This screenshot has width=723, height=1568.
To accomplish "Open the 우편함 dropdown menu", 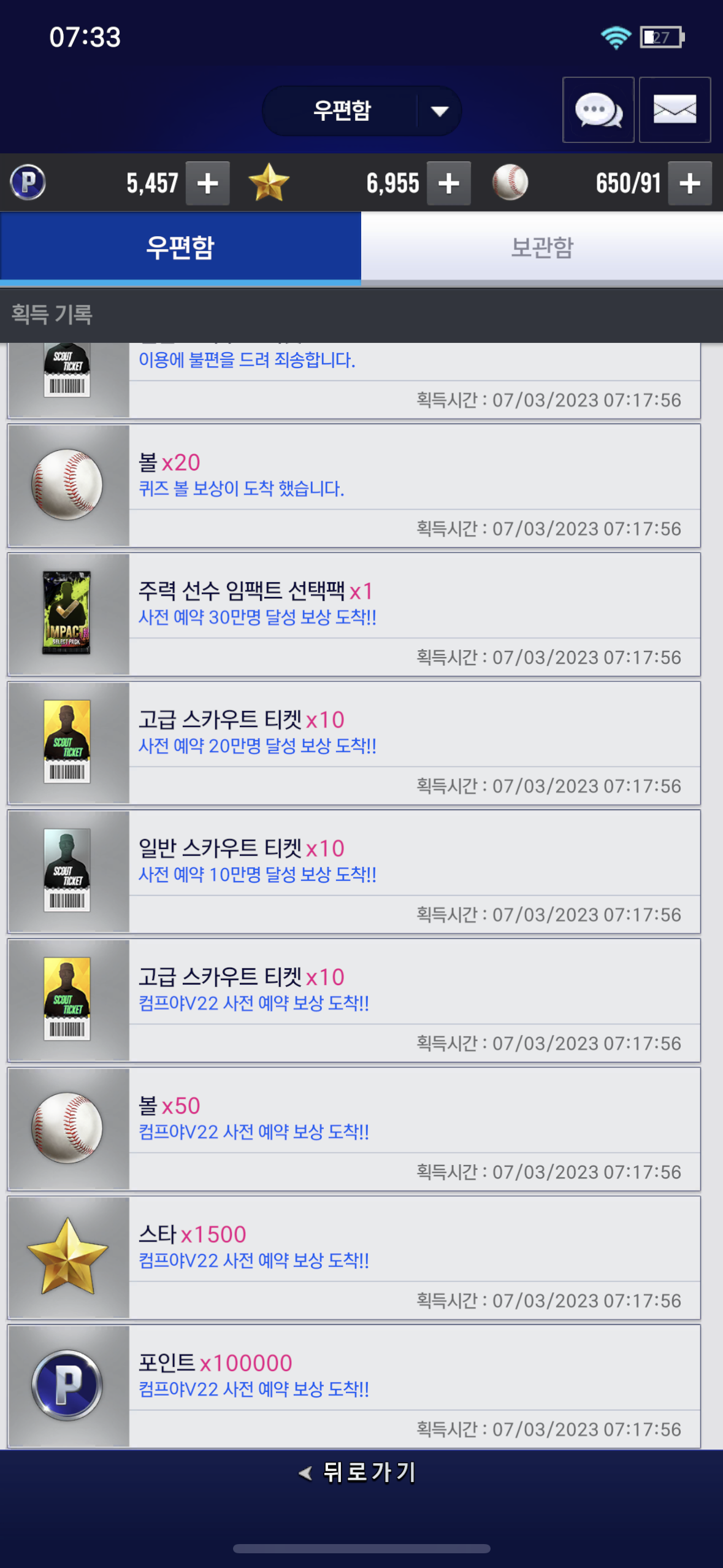I will coord(362,111).
